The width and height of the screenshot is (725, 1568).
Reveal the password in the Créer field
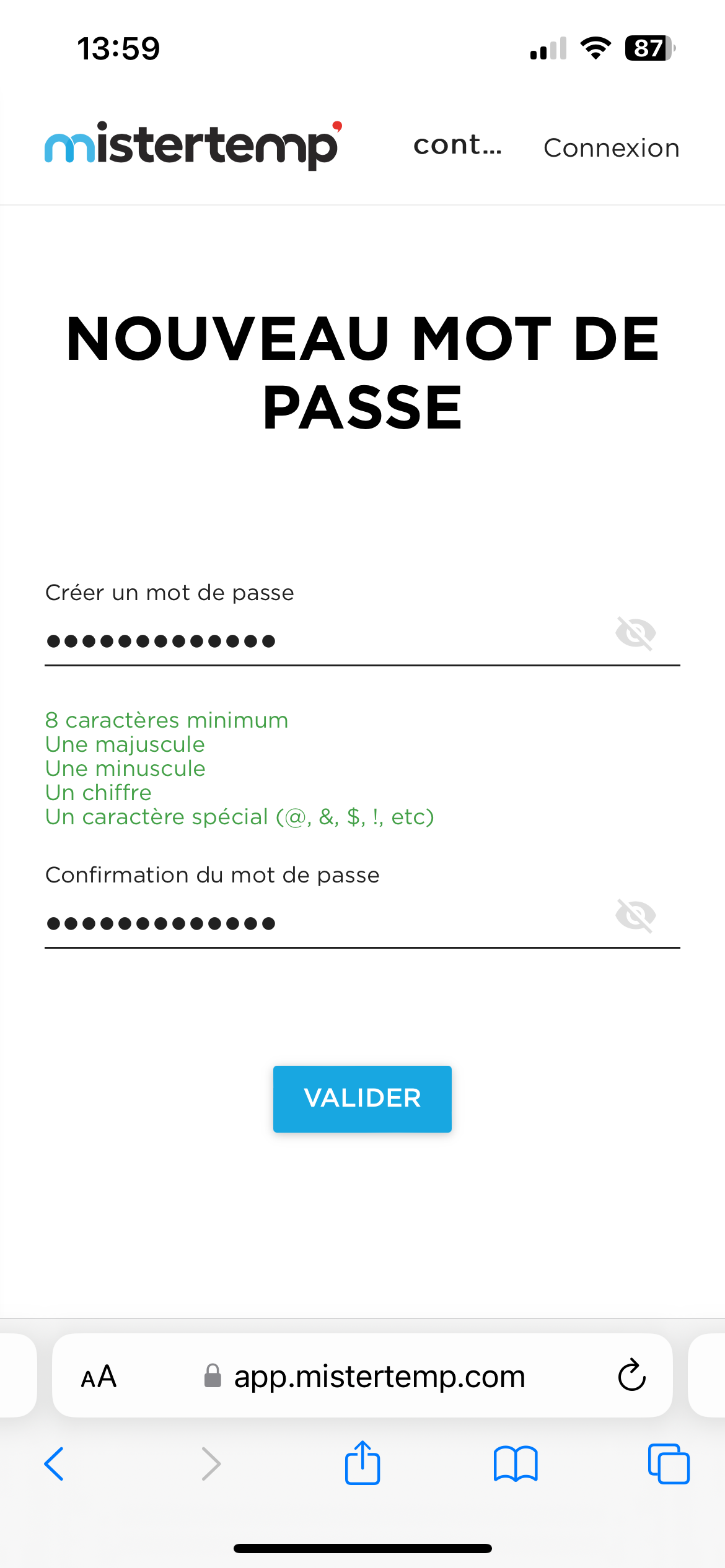[x=635, y=634]
